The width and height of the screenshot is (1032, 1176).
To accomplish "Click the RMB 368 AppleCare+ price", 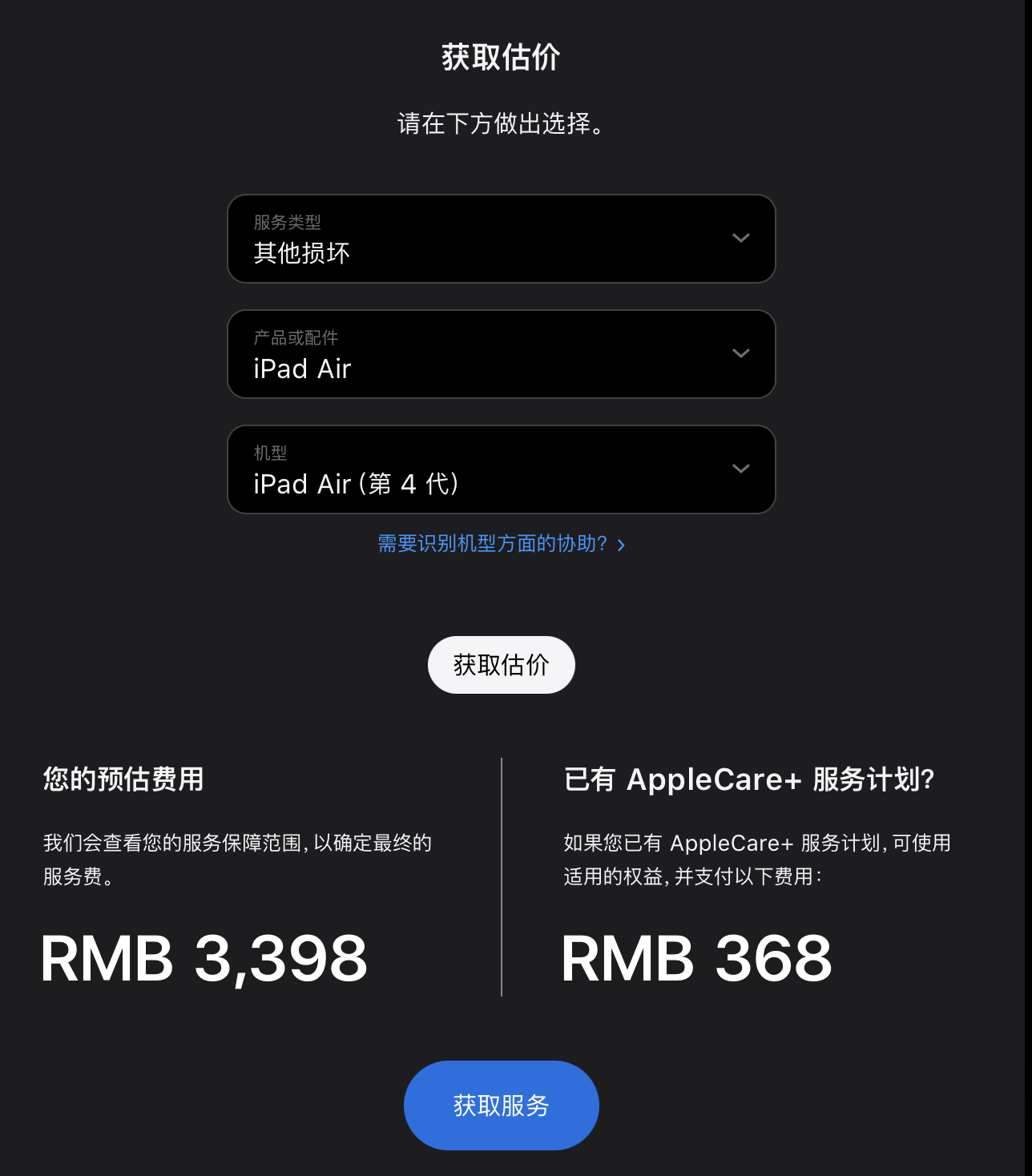I will 696,958.
